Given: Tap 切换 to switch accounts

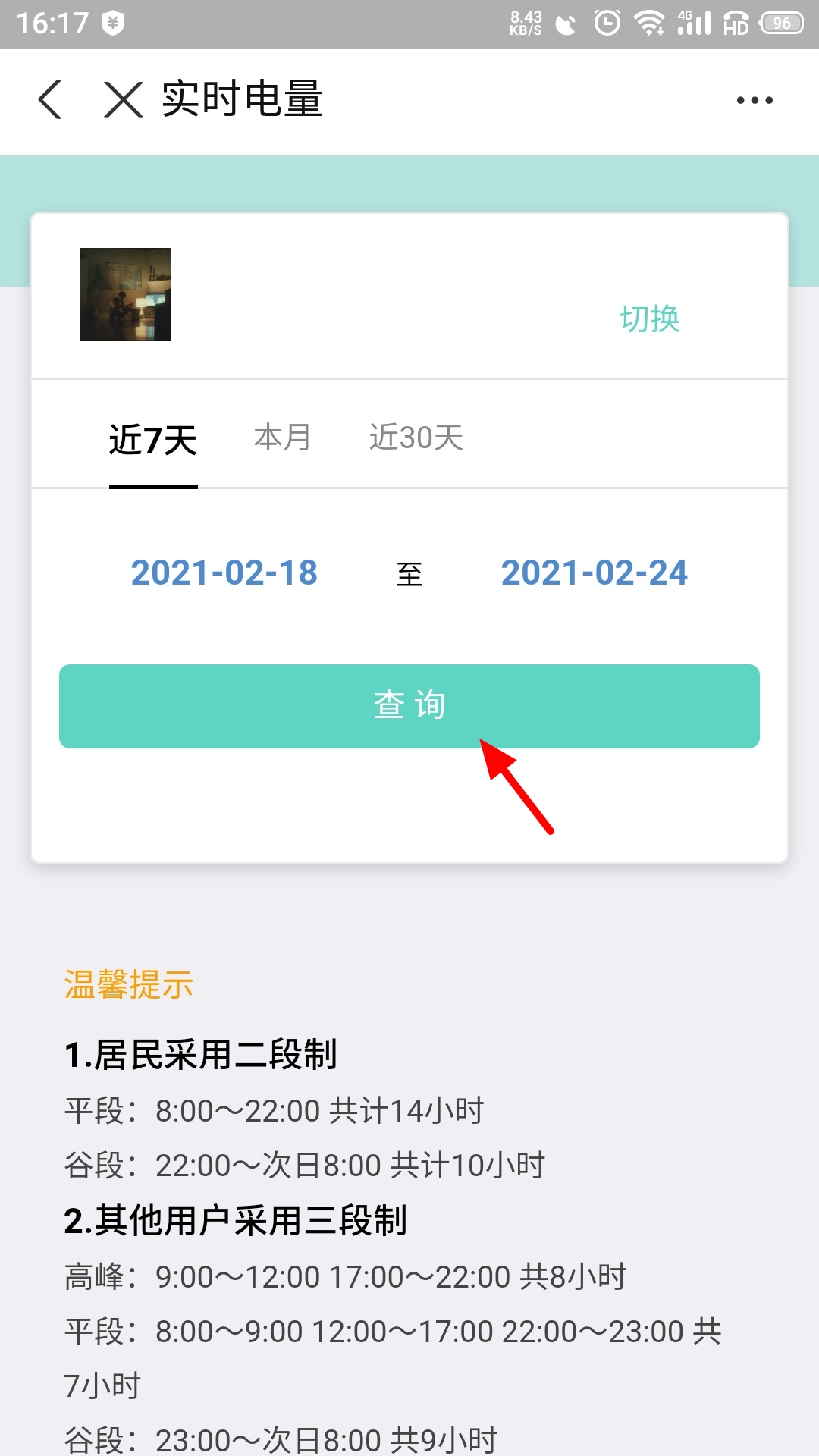Looking at the screenshot, I should (648, 318).
